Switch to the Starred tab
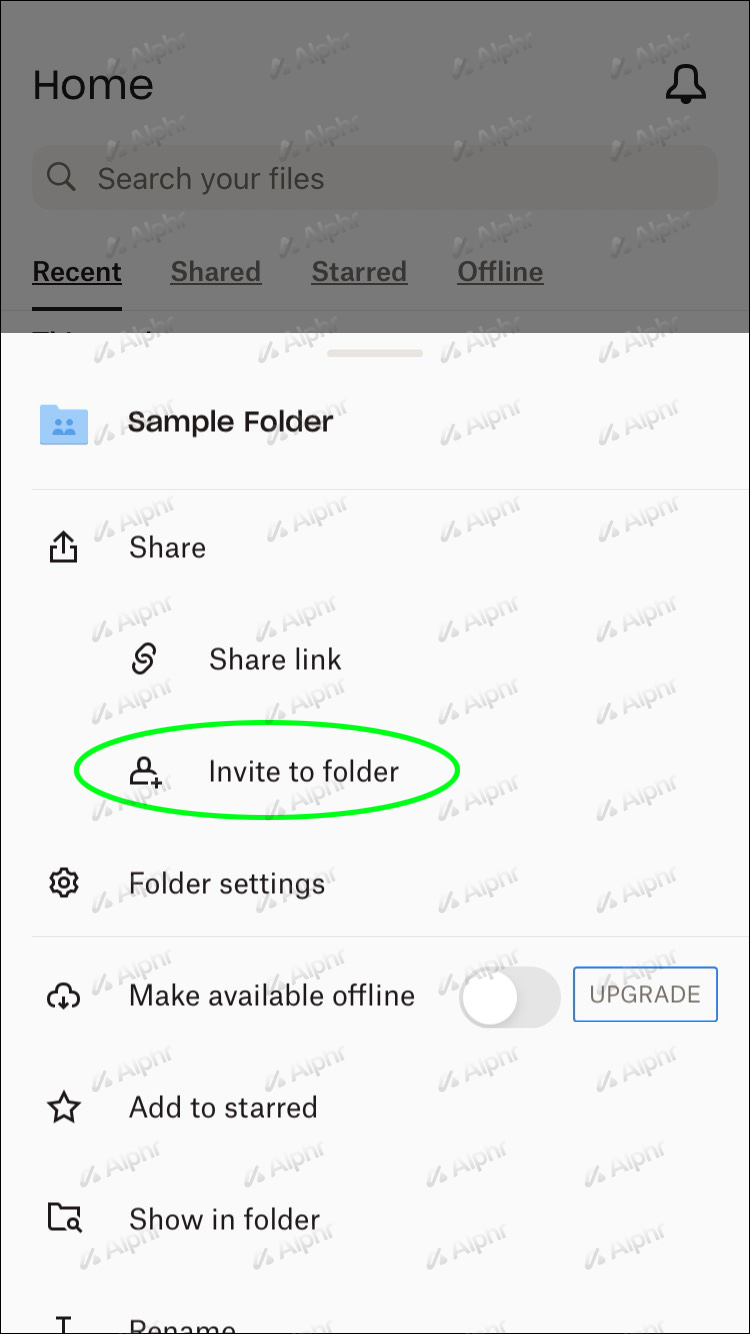 [359, 272]
